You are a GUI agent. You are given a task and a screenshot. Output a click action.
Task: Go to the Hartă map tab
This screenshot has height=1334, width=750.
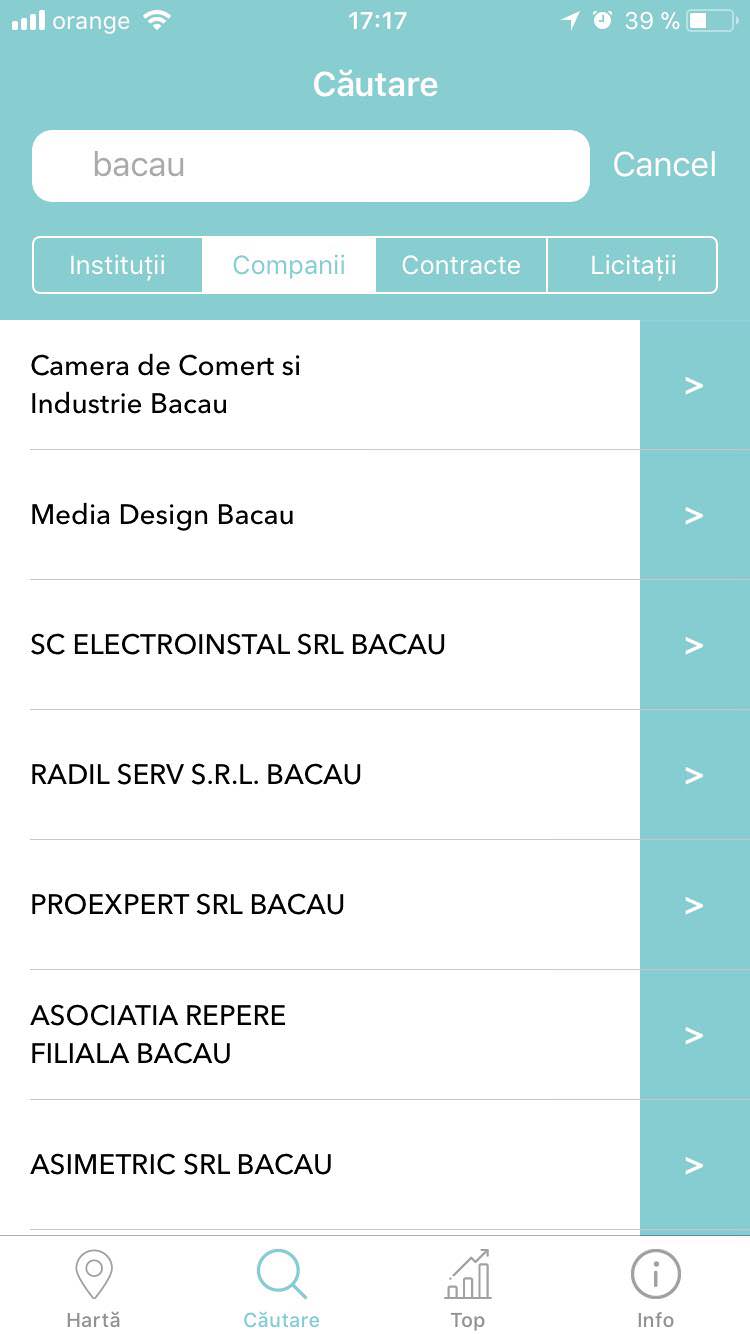tap(93, 1288)
